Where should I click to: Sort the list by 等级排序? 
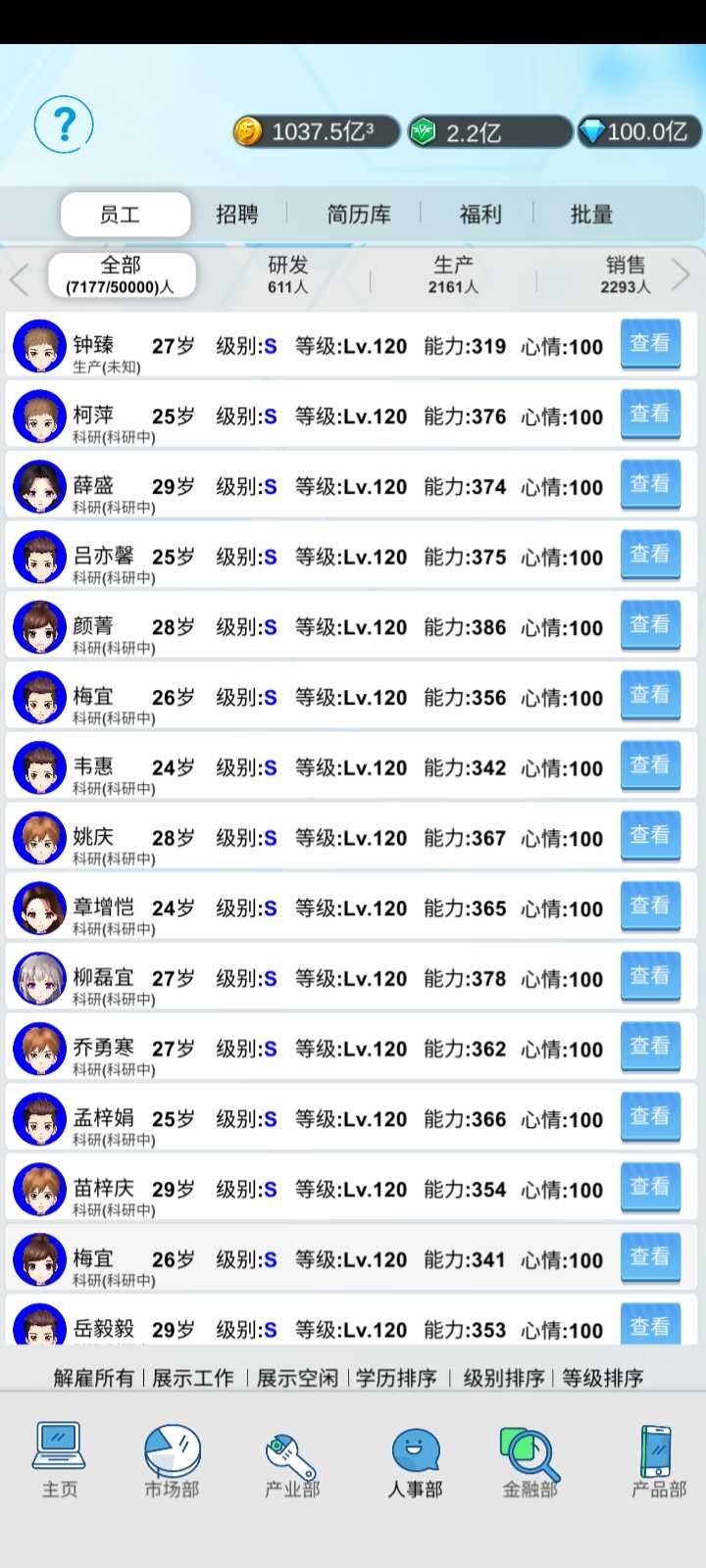(603, 1378)
